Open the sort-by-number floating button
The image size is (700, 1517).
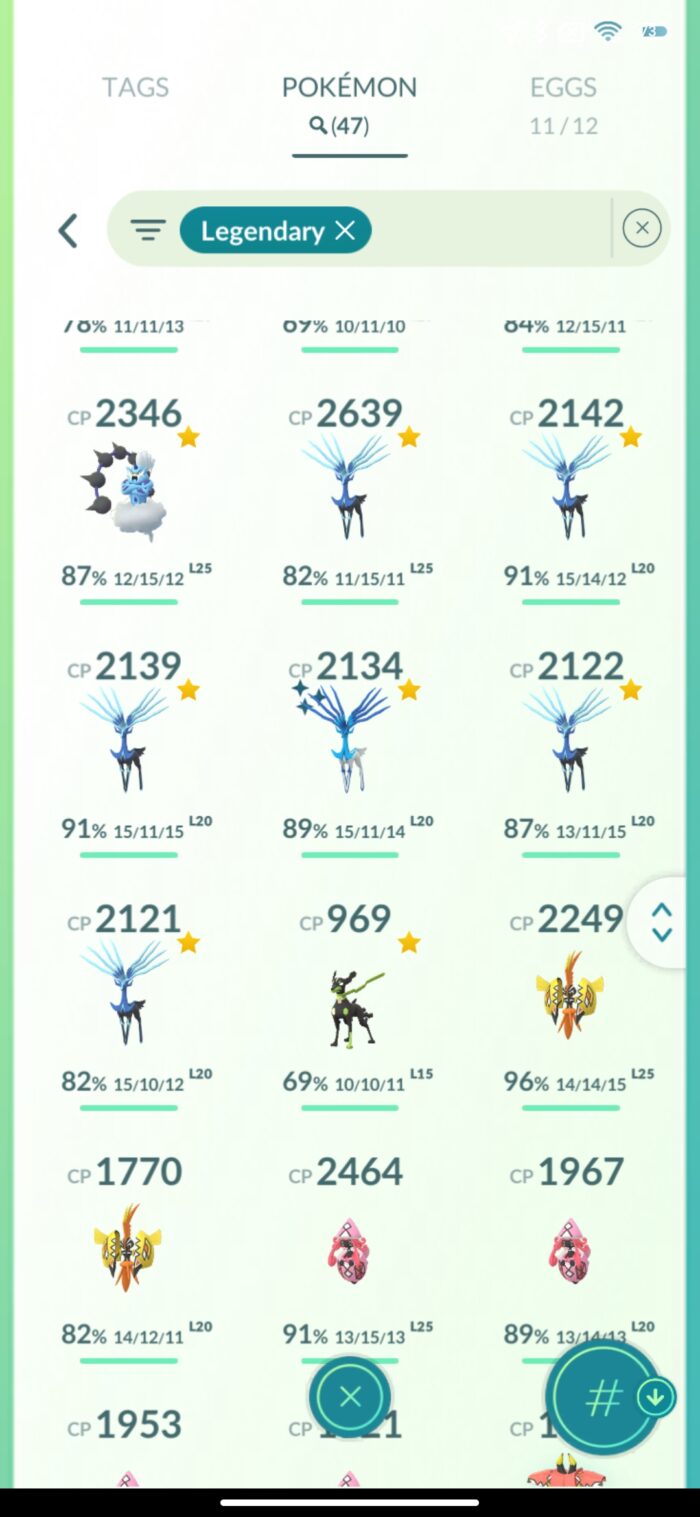[x=602, y=1397]
